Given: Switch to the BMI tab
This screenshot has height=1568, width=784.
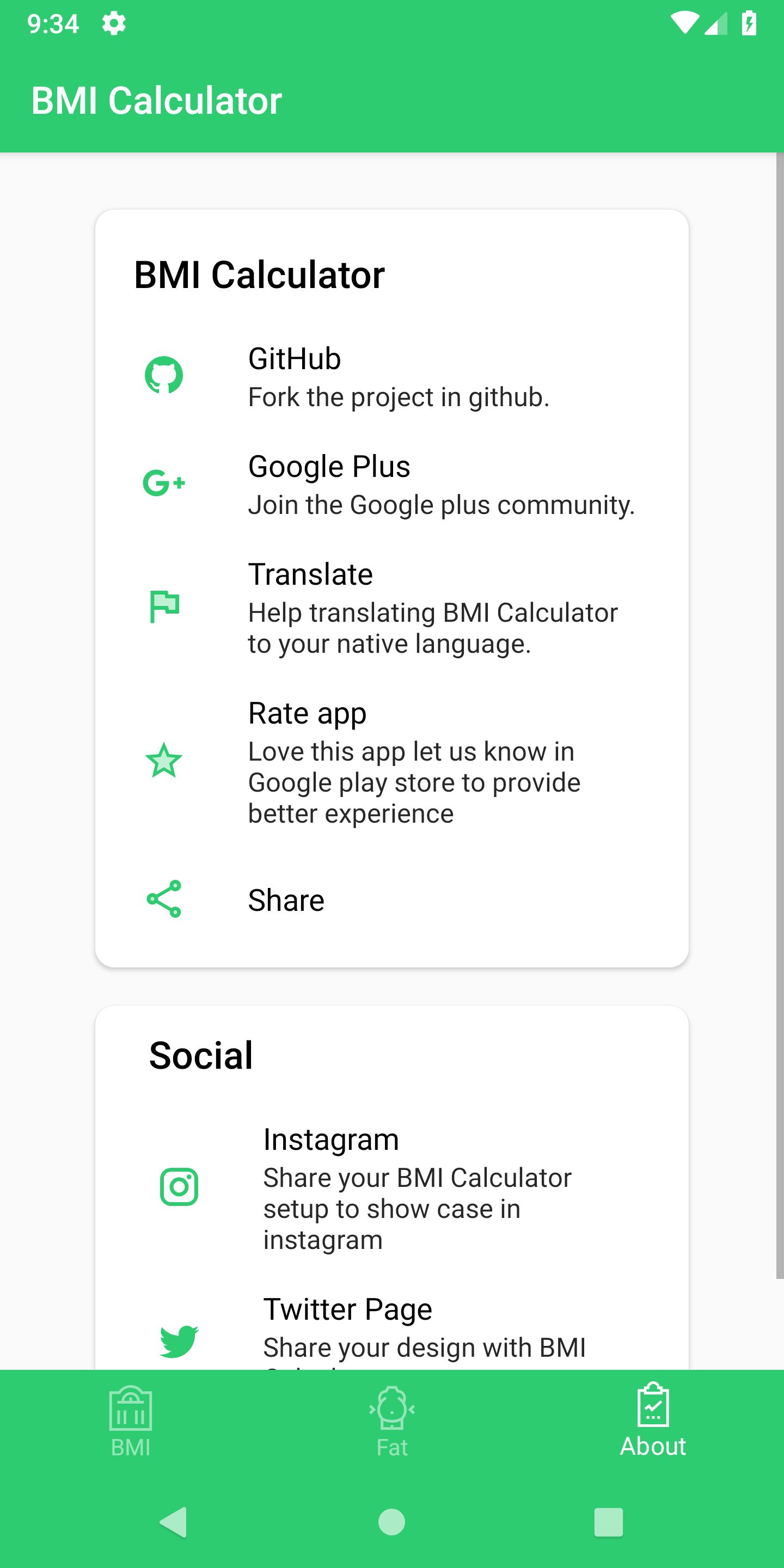Looking at the screenshot, I should (x=130, y=1422).
